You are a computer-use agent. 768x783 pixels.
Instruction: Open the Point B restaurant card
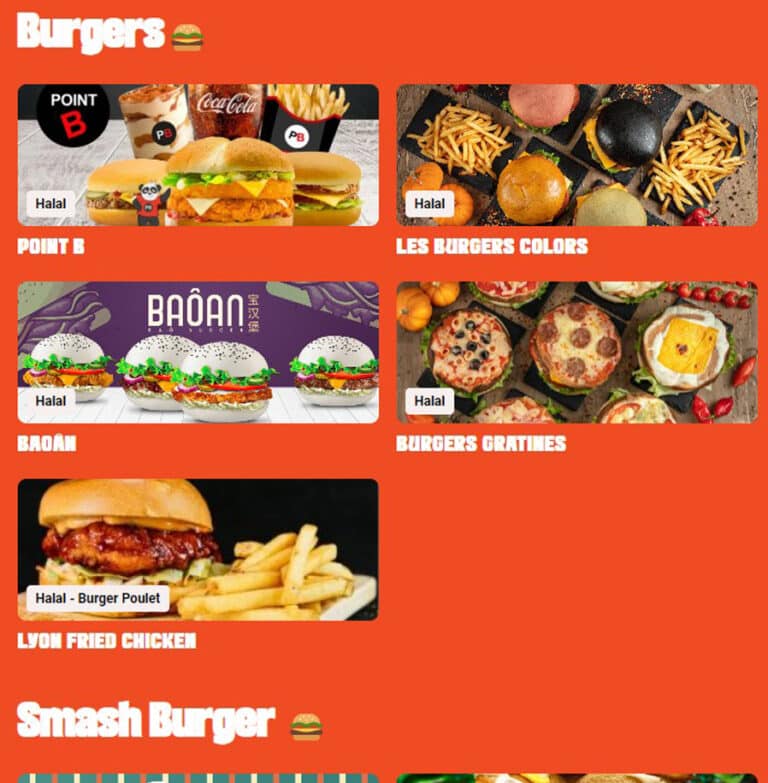pyautogui.click(x=198, y=155)
